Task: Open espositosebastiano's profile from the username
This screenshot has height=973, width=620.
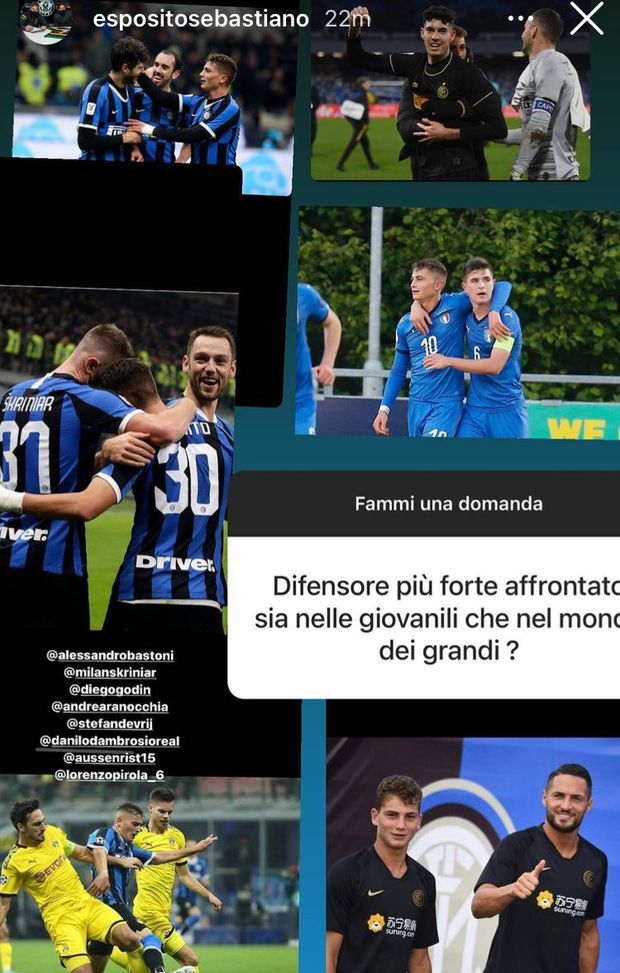Action: [x=201, y=19]
